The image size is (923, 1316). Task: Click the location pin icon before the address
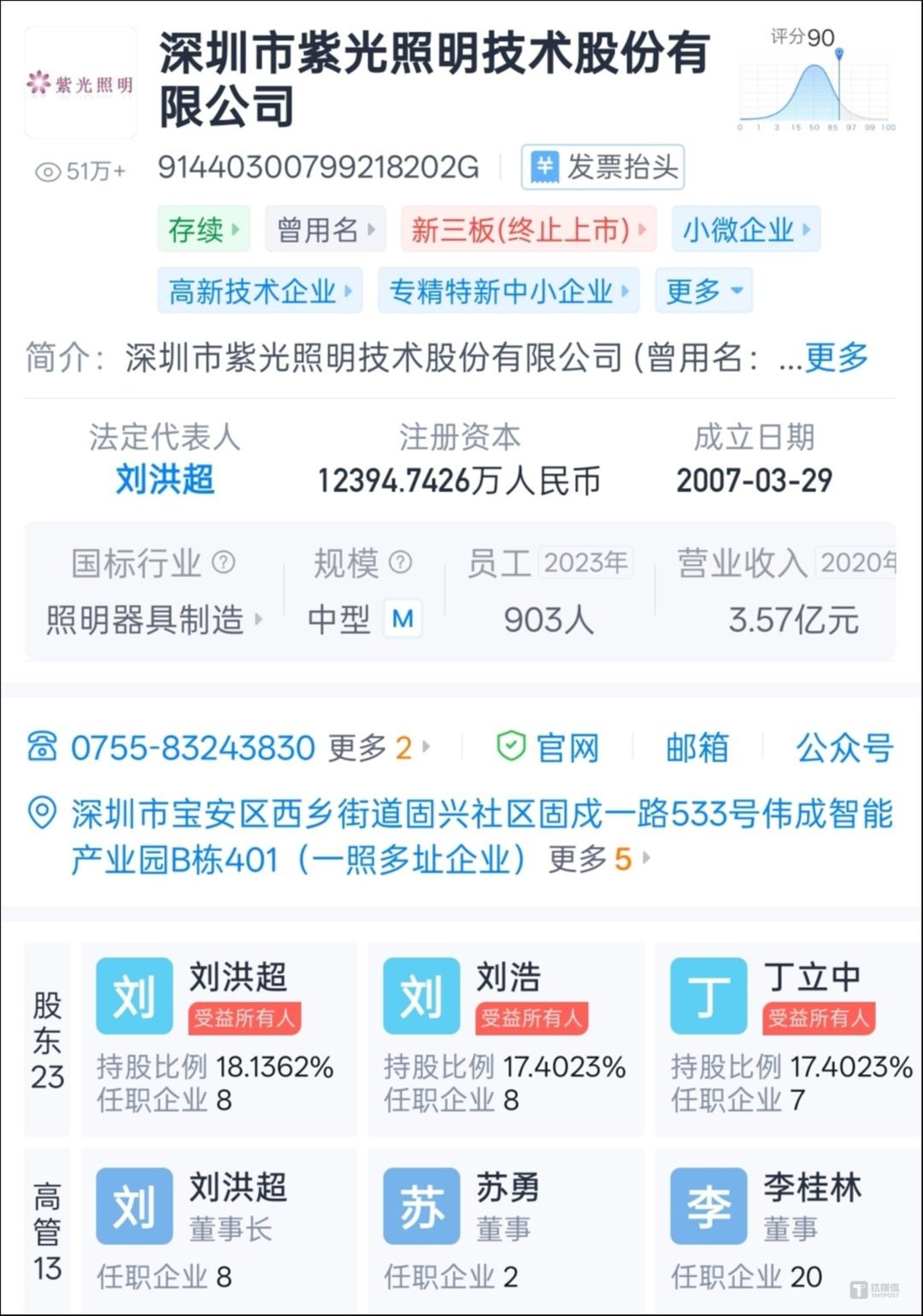point(43,811)
